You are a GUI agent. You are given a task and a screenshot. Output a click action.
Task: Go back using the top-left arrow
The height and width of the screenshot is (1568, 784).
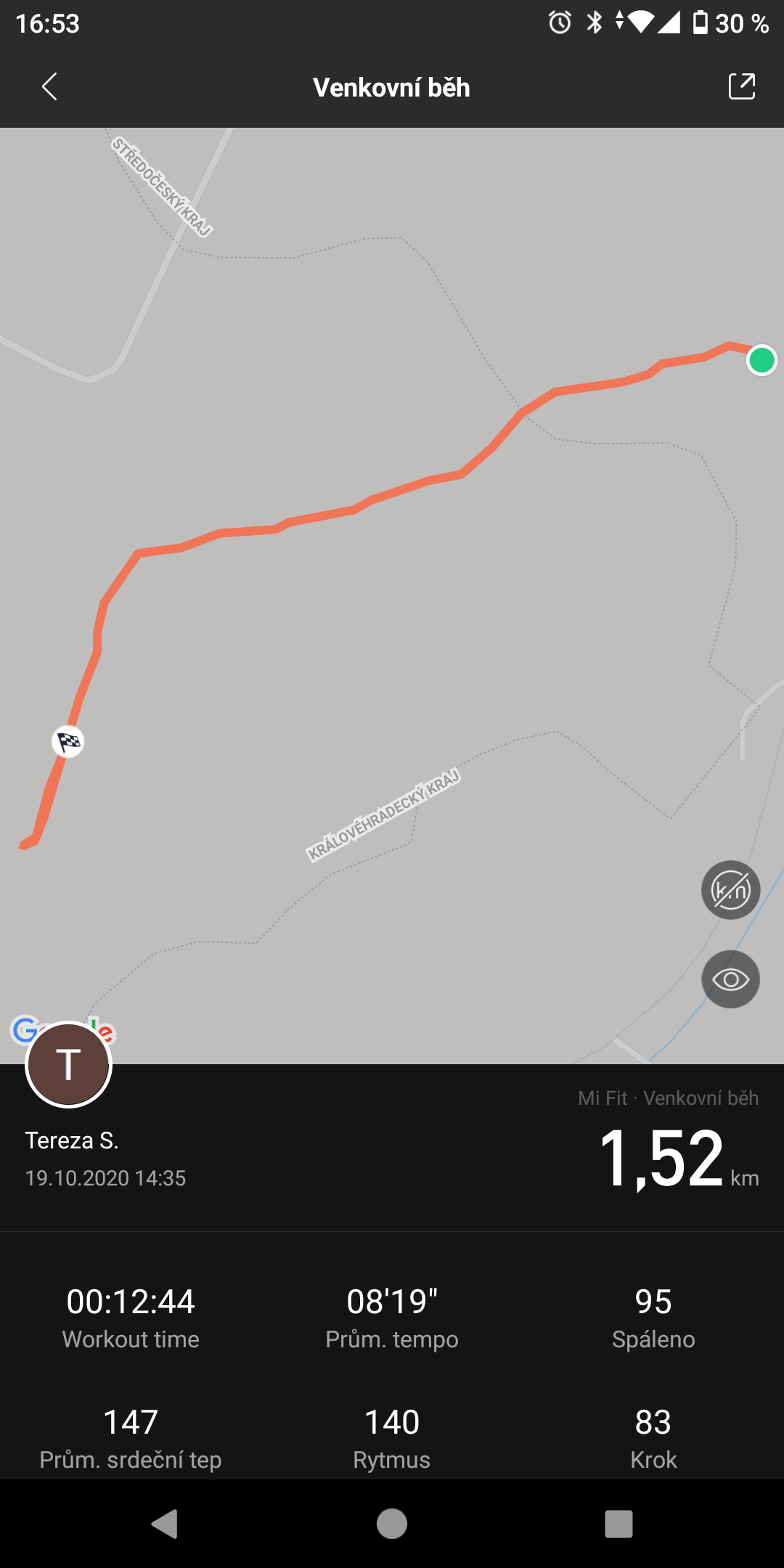[49, 87]
